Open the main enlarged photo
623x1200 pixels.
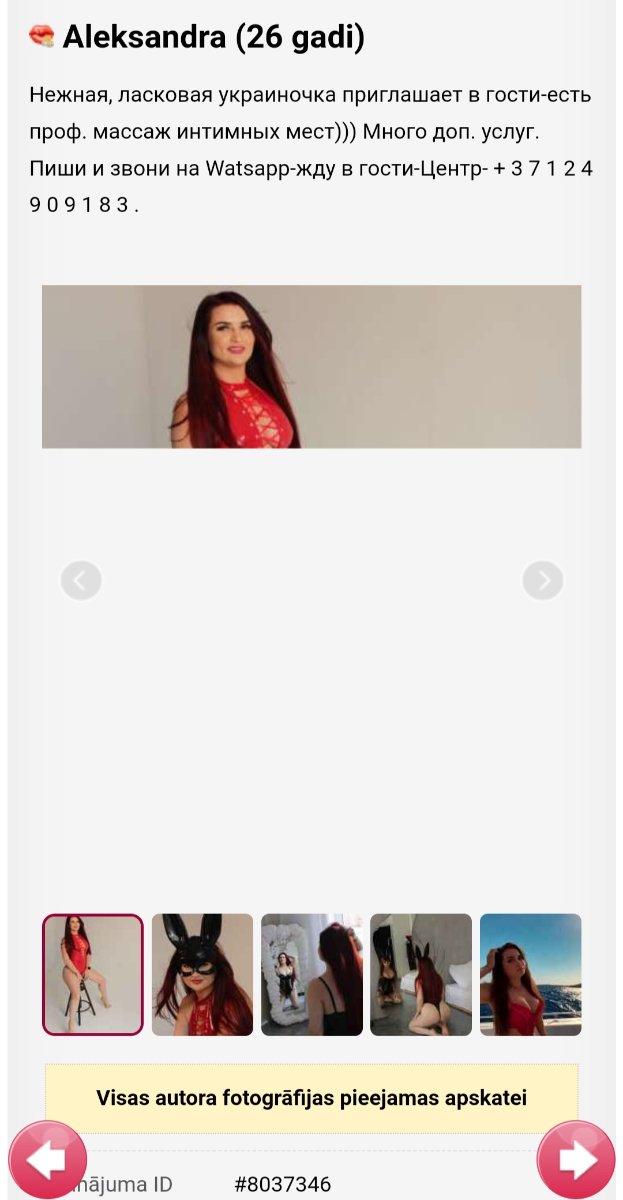click(311, 367)
